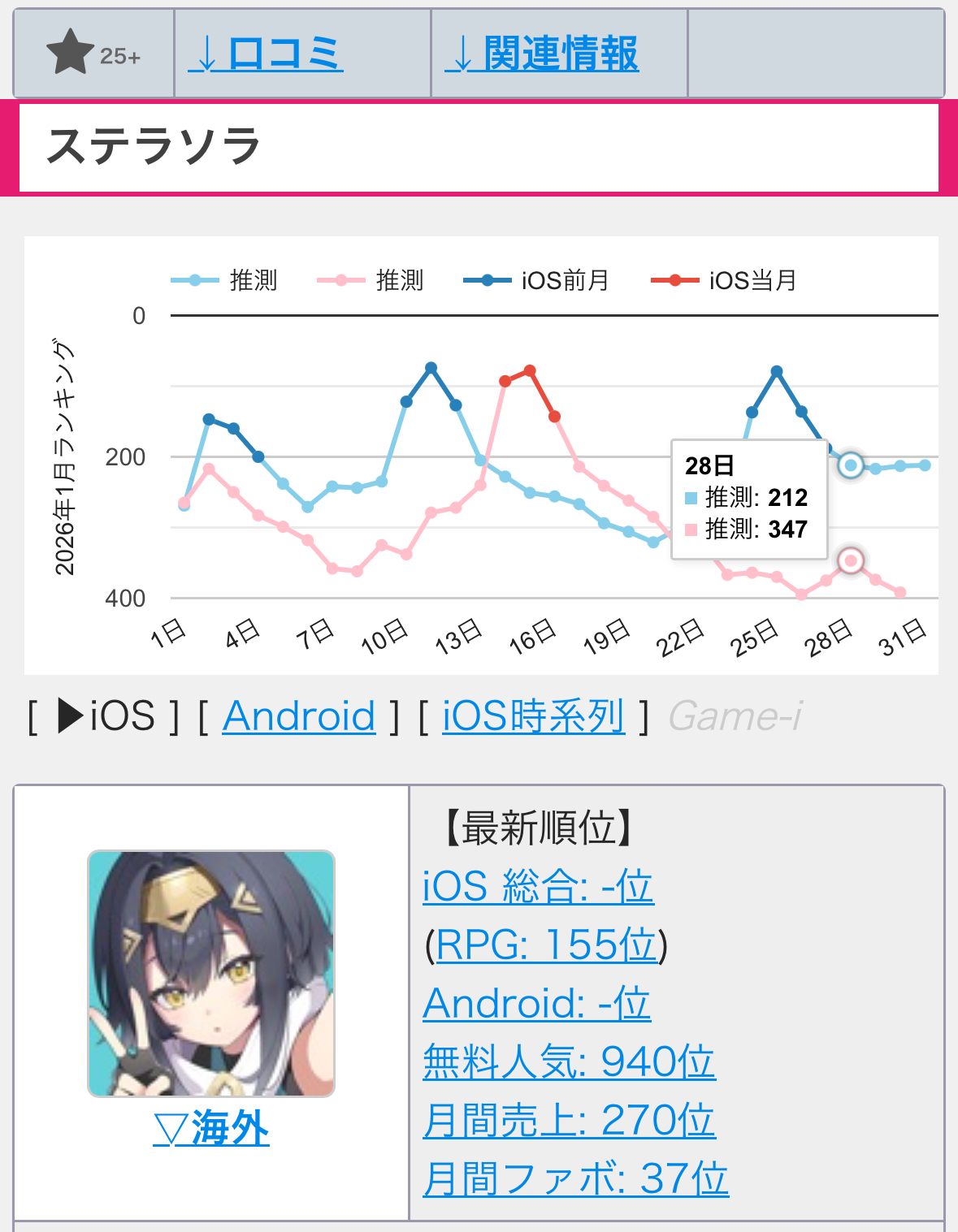Open the 無料人気: 940位 ranking
This screenshot has height=1232, width=958.
tap(569, 1061)
